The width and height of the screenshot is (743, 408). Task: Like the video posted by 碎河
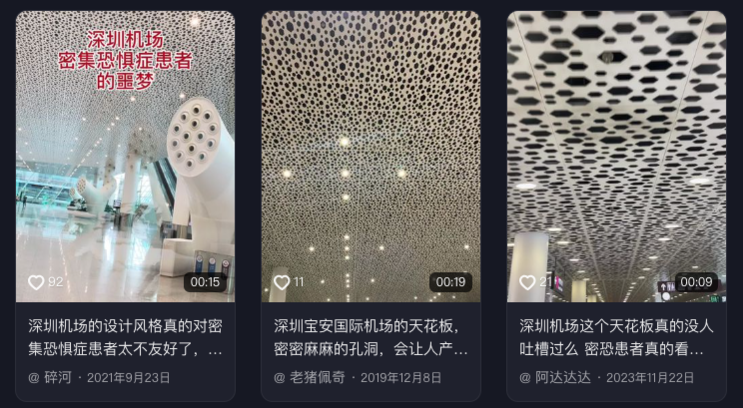[x=36, y=282]
